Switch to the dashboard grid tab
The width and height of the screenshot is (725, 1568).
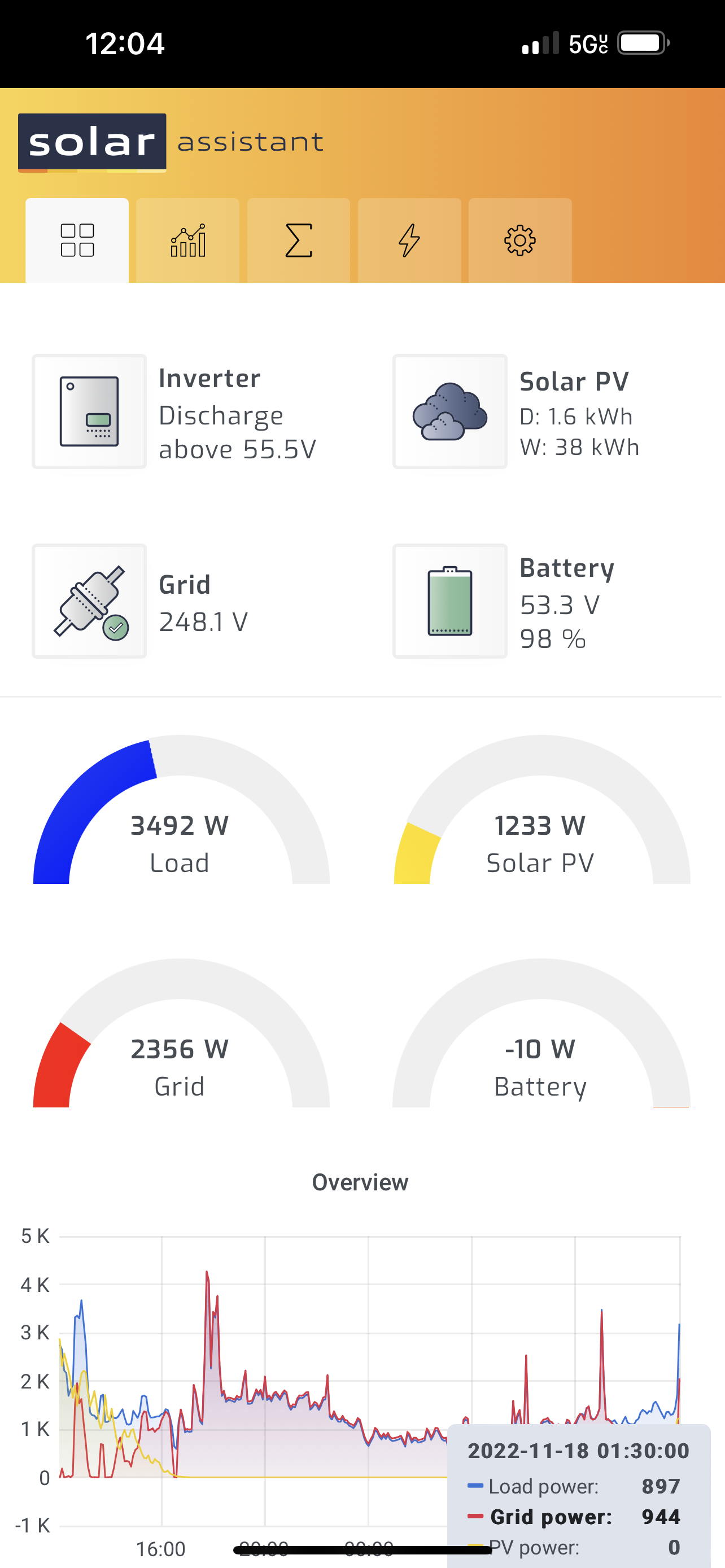pos(77,240)
